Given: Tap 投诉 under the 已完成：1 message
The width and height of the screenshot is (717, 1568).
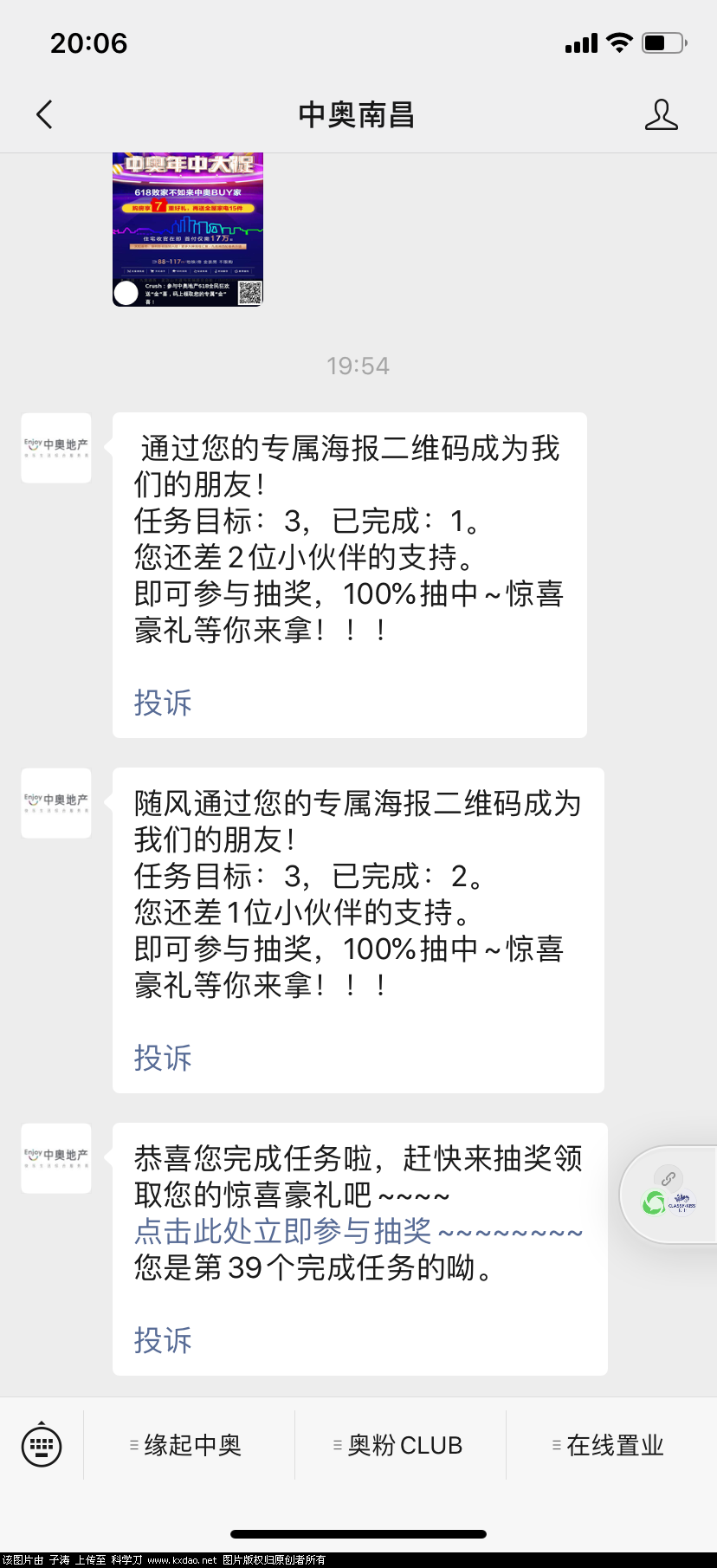Looking at the screenshot, I should tap(163, 703).
